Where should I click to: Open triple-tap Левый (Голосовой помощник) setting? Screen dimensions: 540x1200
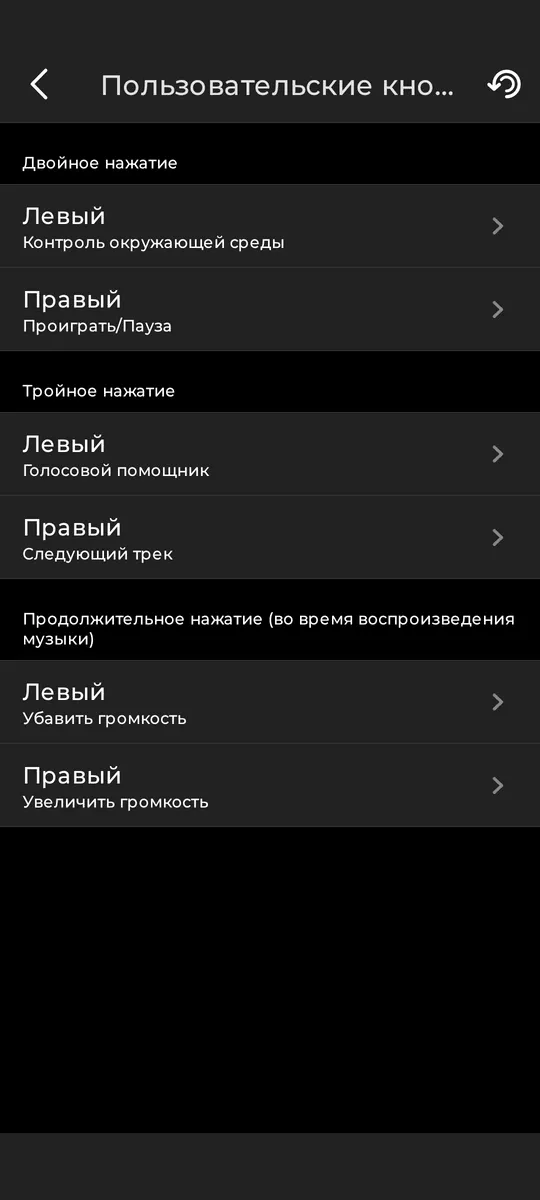(270, 454)
